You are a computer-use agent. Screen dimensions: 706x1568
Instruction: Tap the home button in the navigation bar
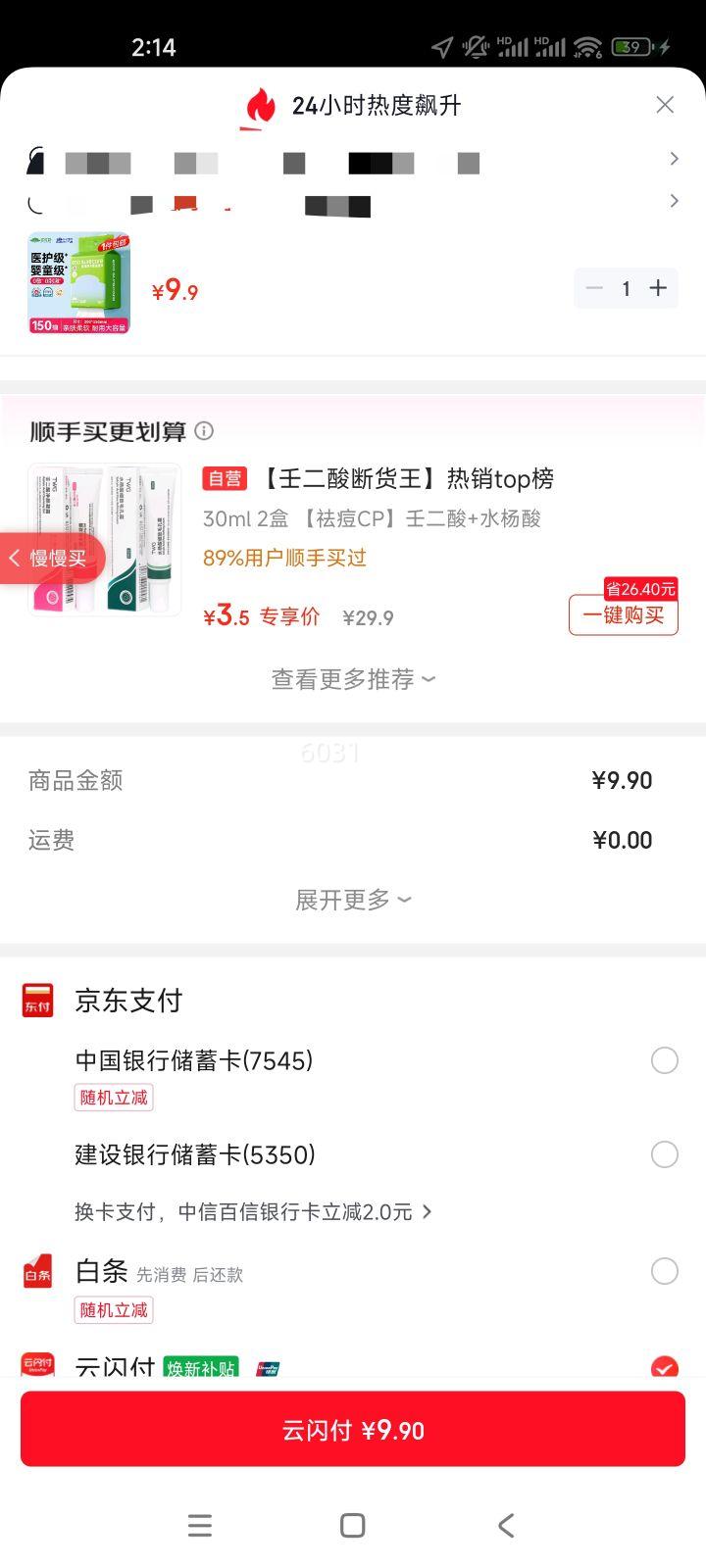(351, 1525)
